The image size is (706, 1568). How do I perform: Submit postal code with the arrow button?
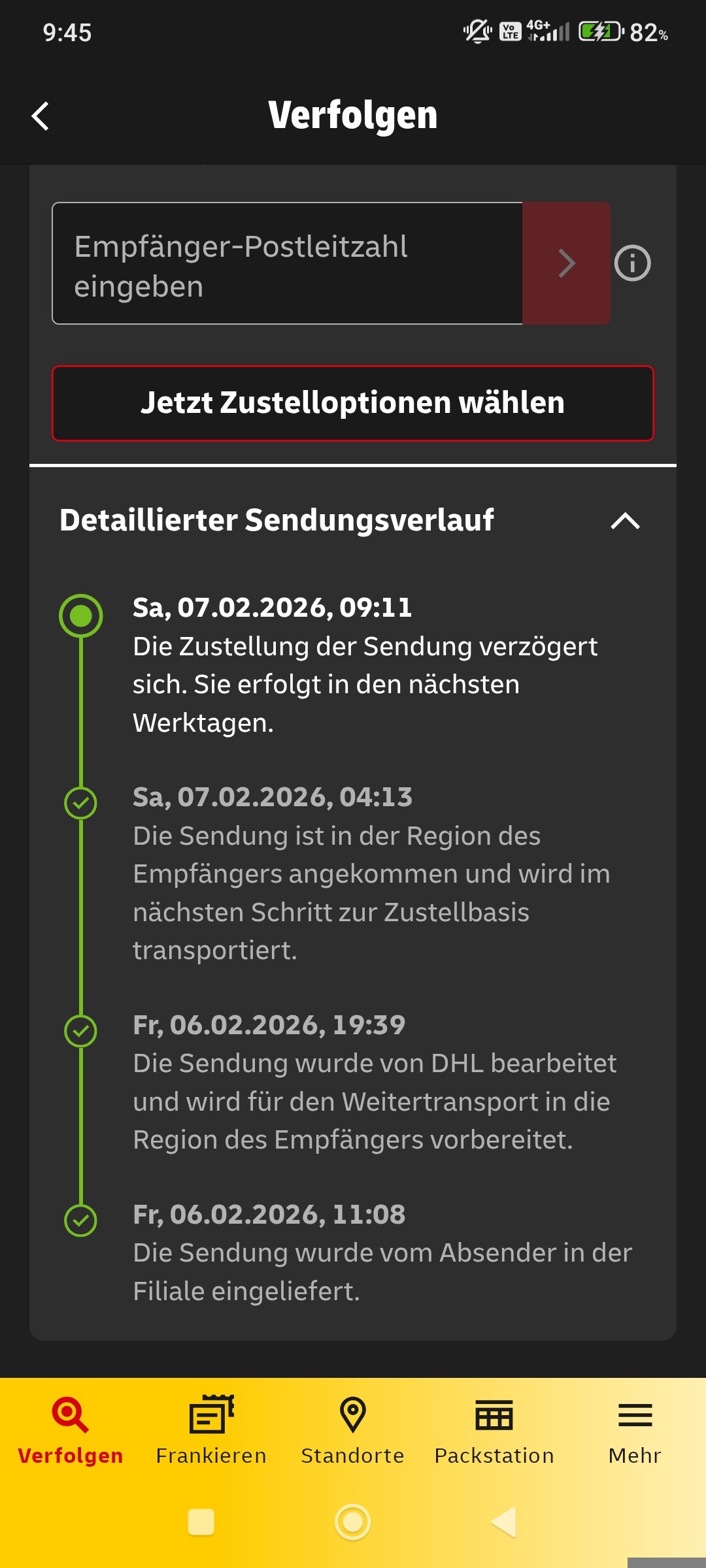click(566, 263)
